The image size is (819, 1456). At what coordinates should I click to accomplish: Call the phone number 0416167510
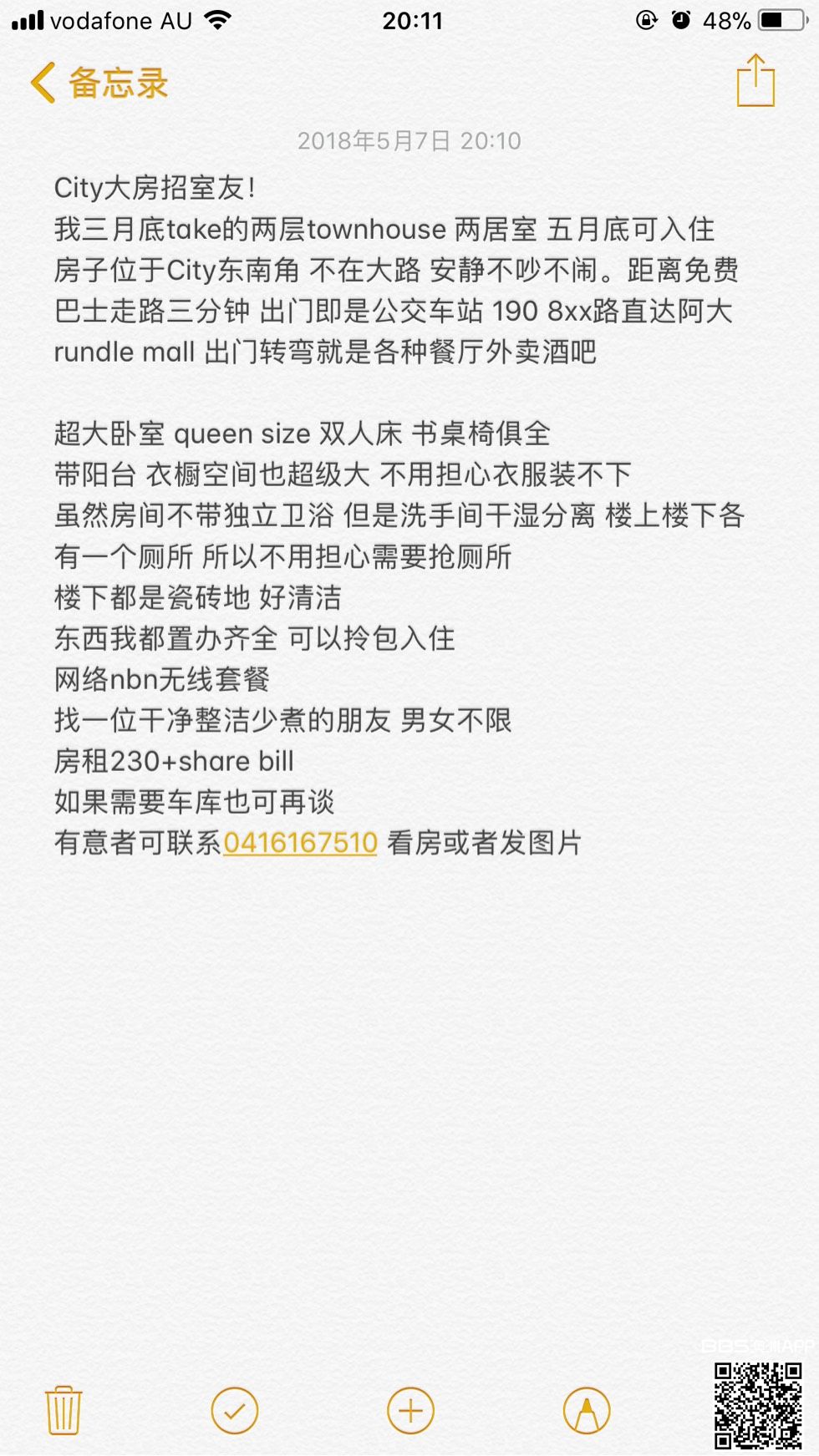pos(300,842)
